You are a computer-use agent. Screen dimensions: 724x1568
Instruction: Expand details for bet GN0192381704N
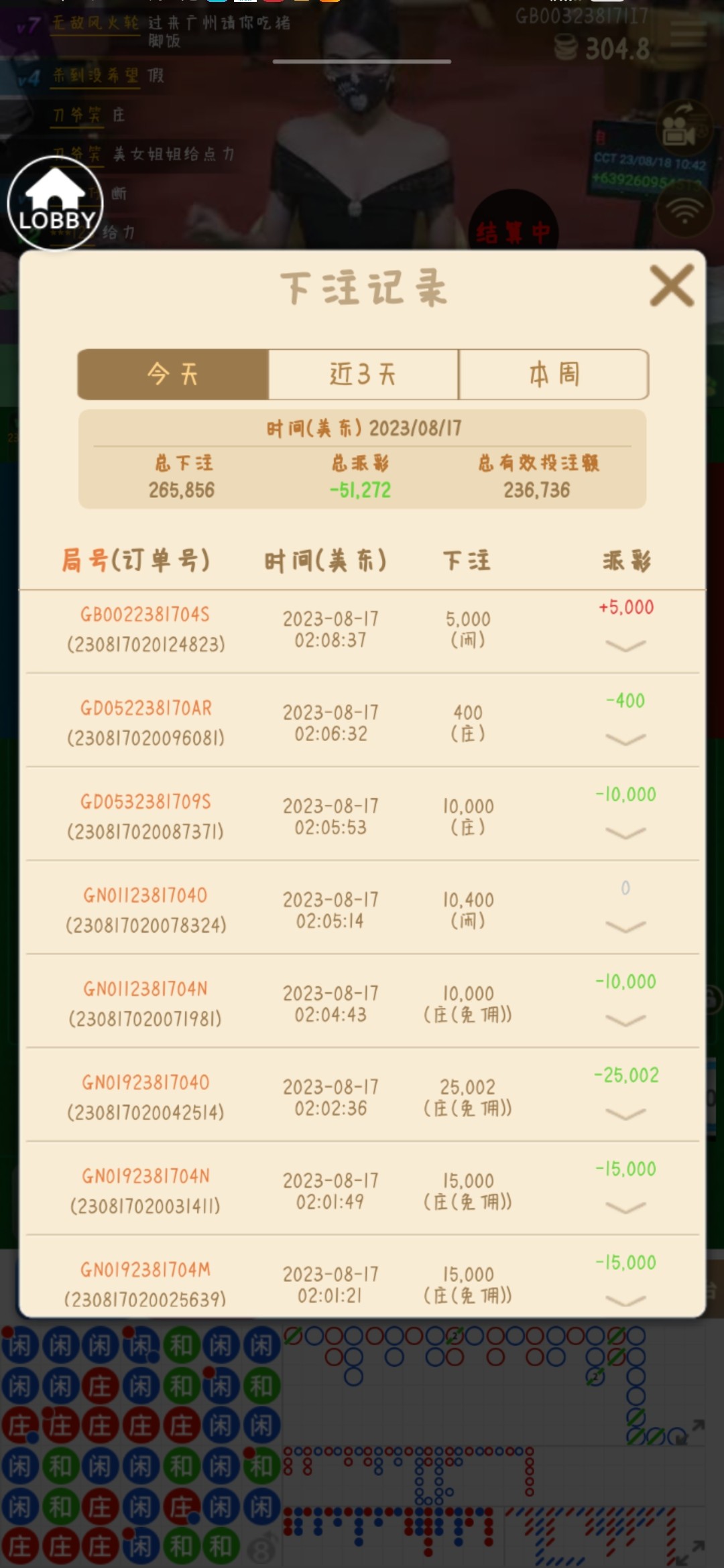coord(625,1208)
